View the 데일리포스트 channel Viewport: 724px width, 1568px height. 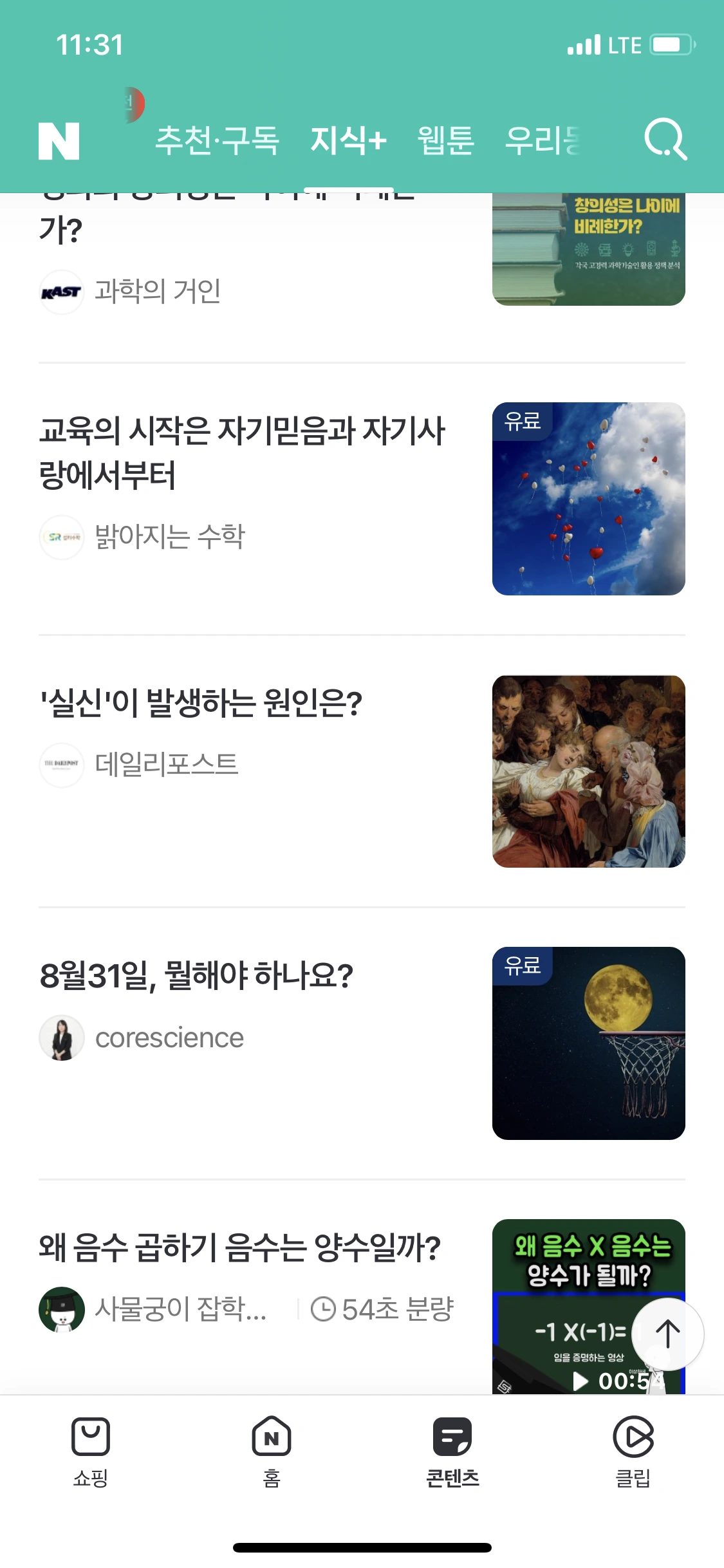166,765
